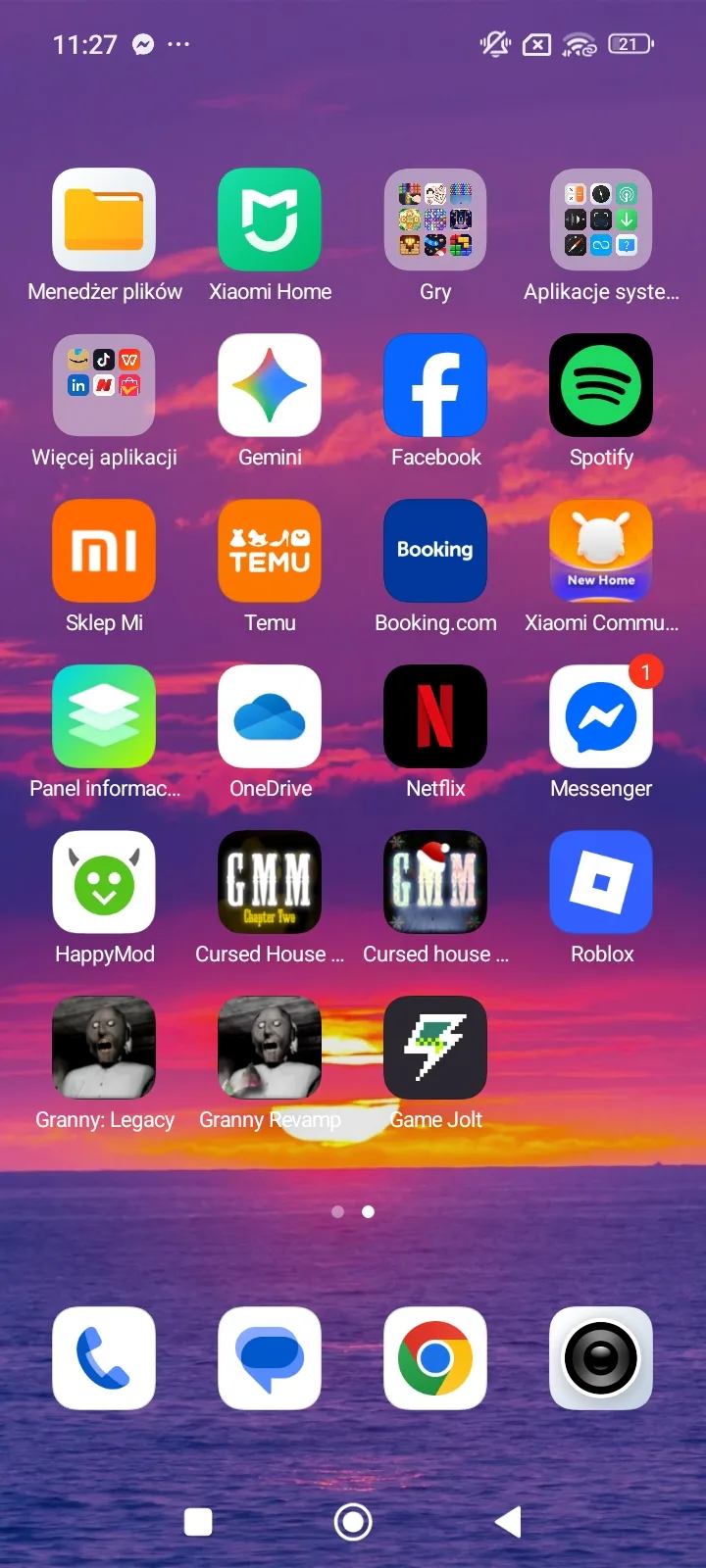Open Booking.com app

click(x=435, y=551)
